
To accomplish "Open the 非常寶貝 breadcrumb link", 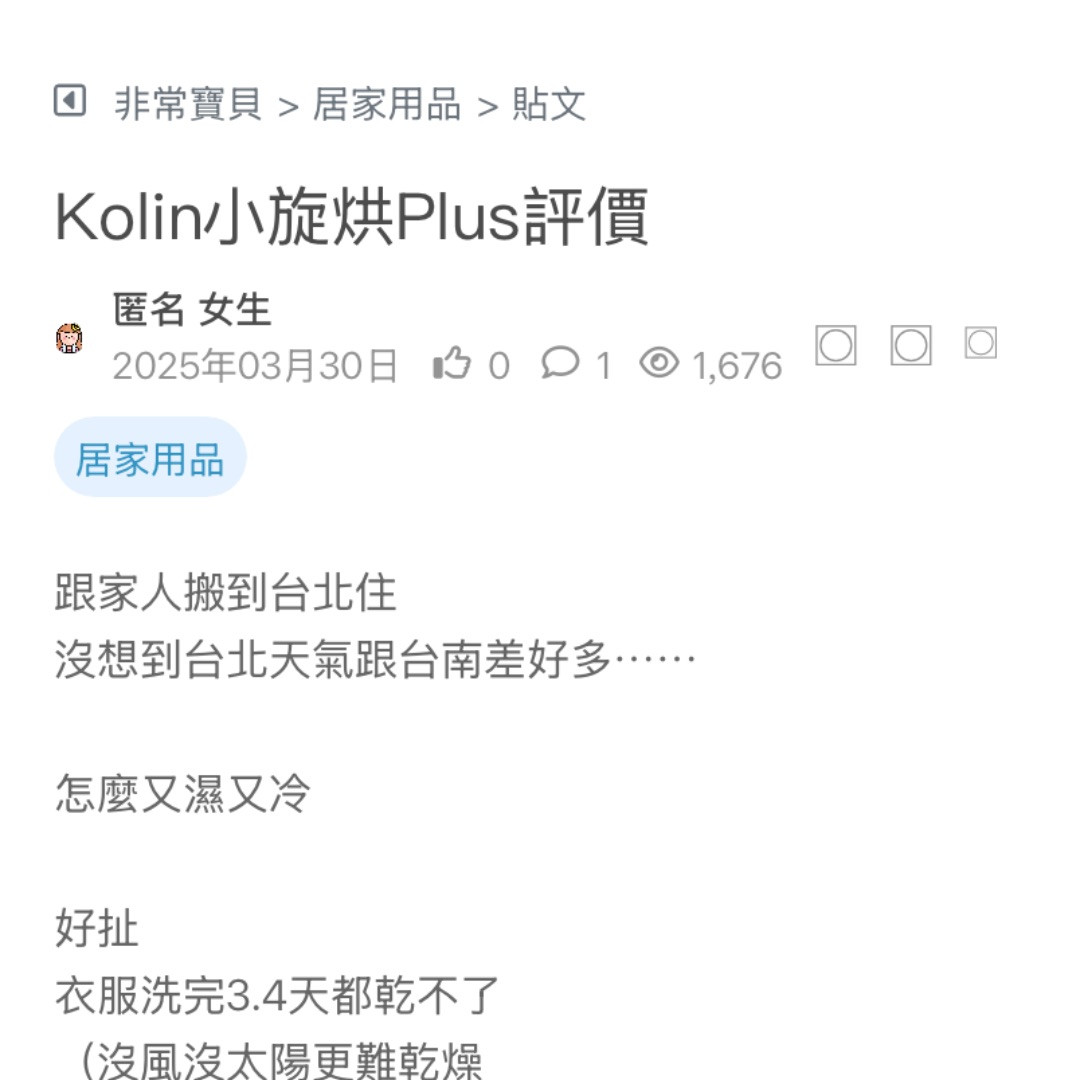I will [x=188, y=104].
